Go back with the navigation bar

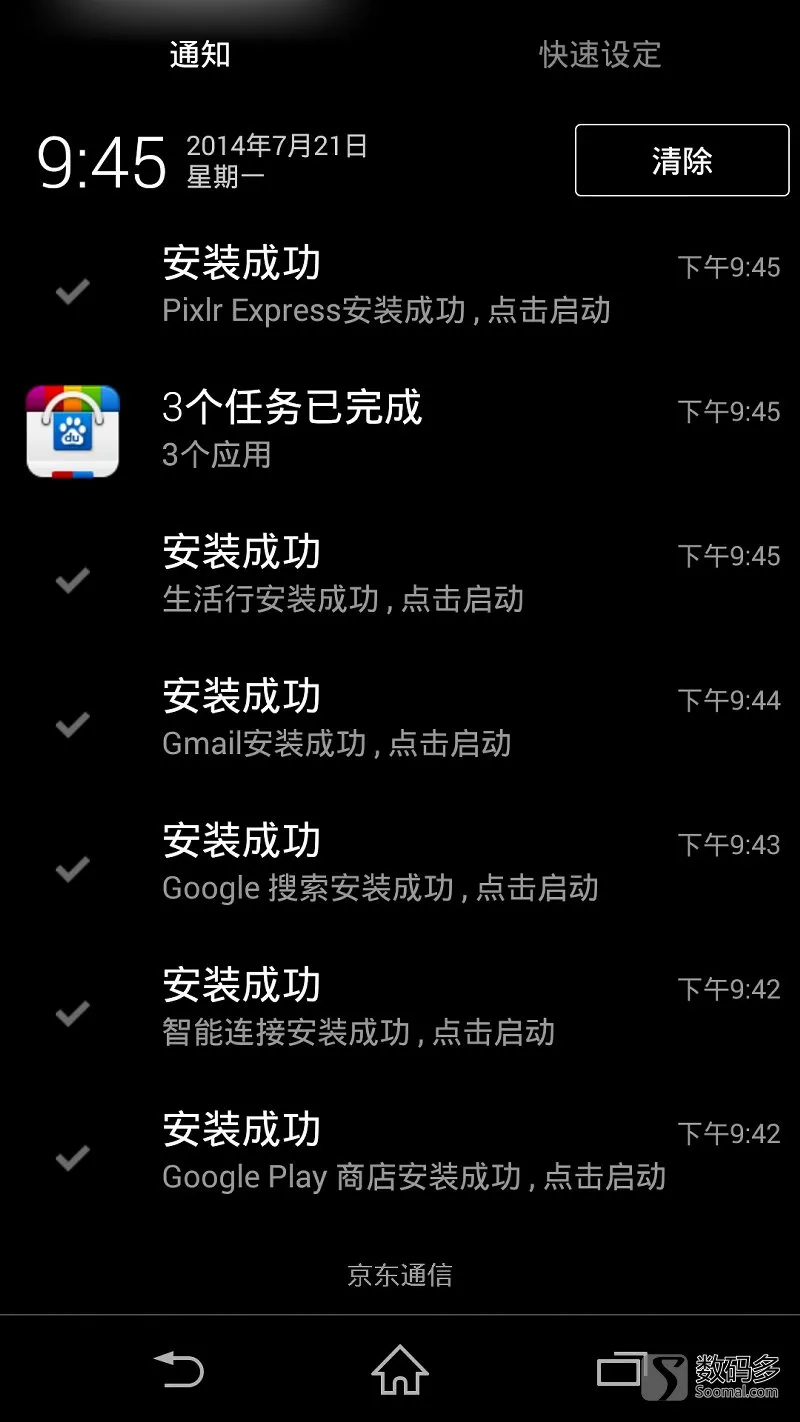[x=178, y=1369]
